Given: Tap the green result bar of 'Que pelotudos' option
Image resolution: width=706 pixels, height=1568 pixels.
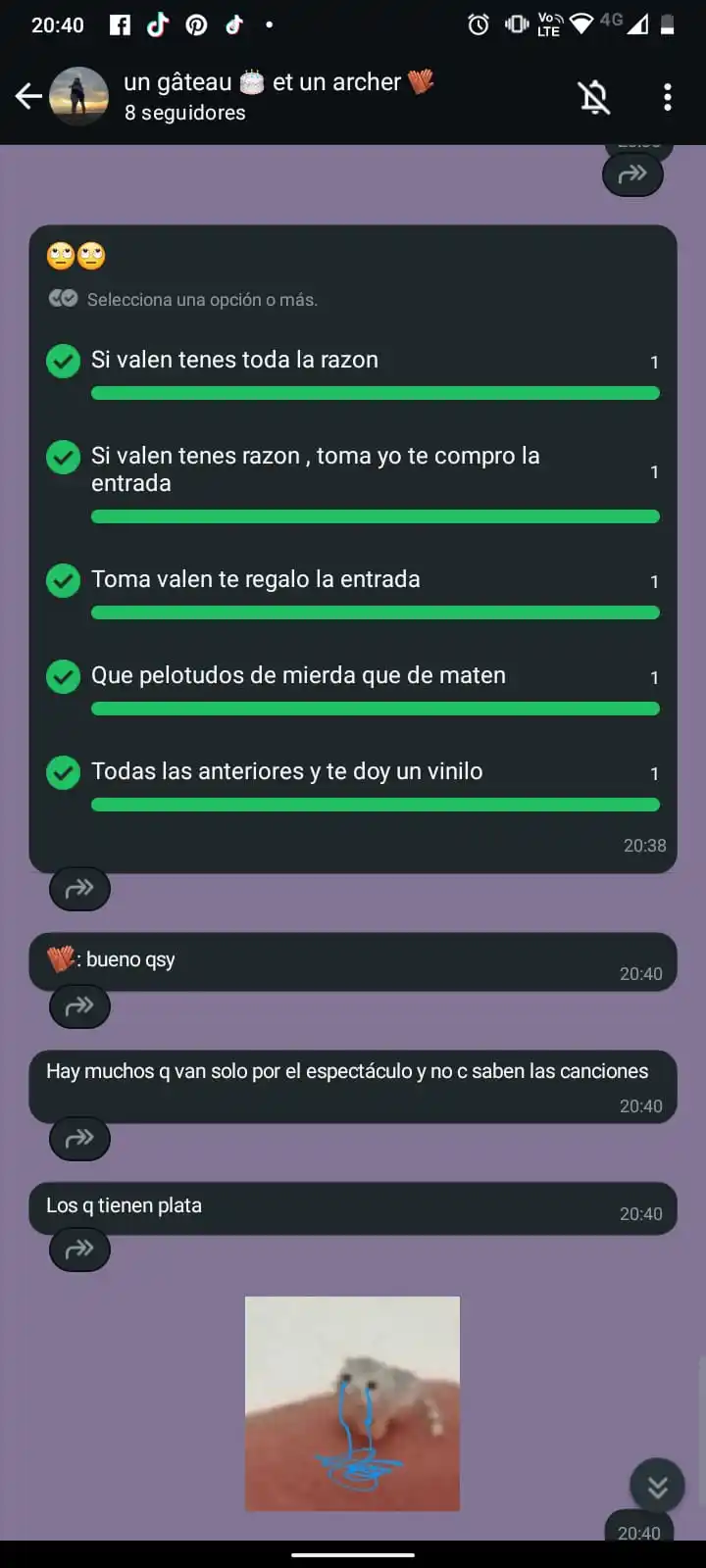Looking at the screenshot, I should pos(376,708).
